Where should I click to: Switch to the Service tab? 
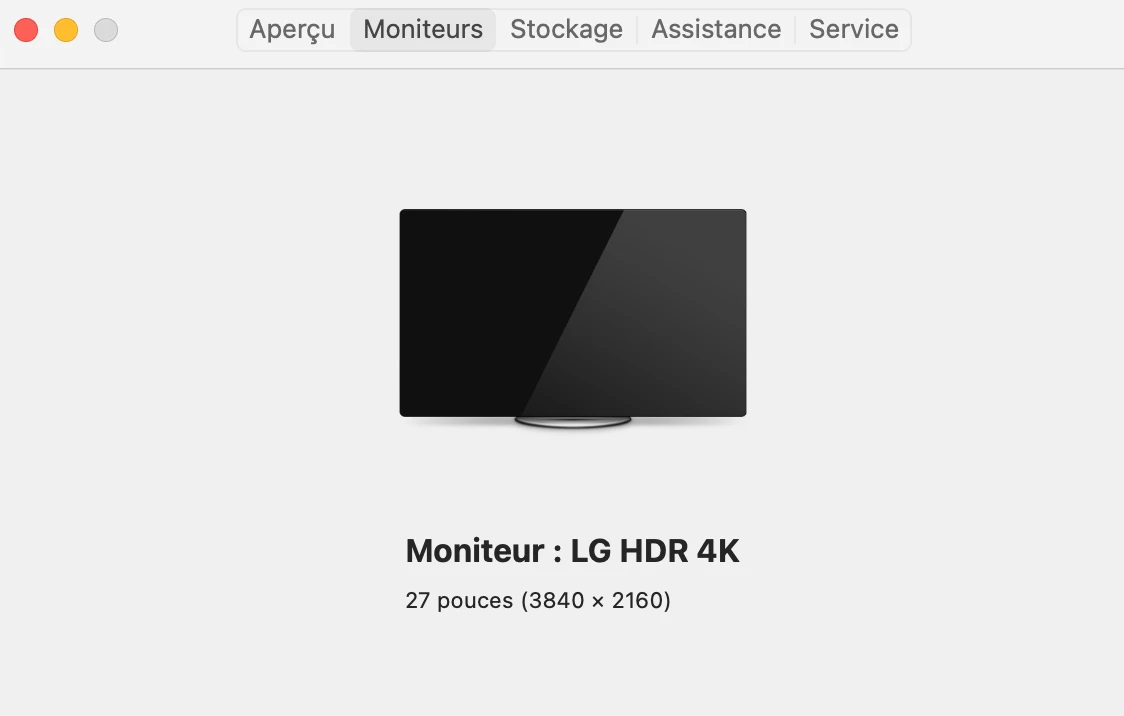click(x=853, y=30)
